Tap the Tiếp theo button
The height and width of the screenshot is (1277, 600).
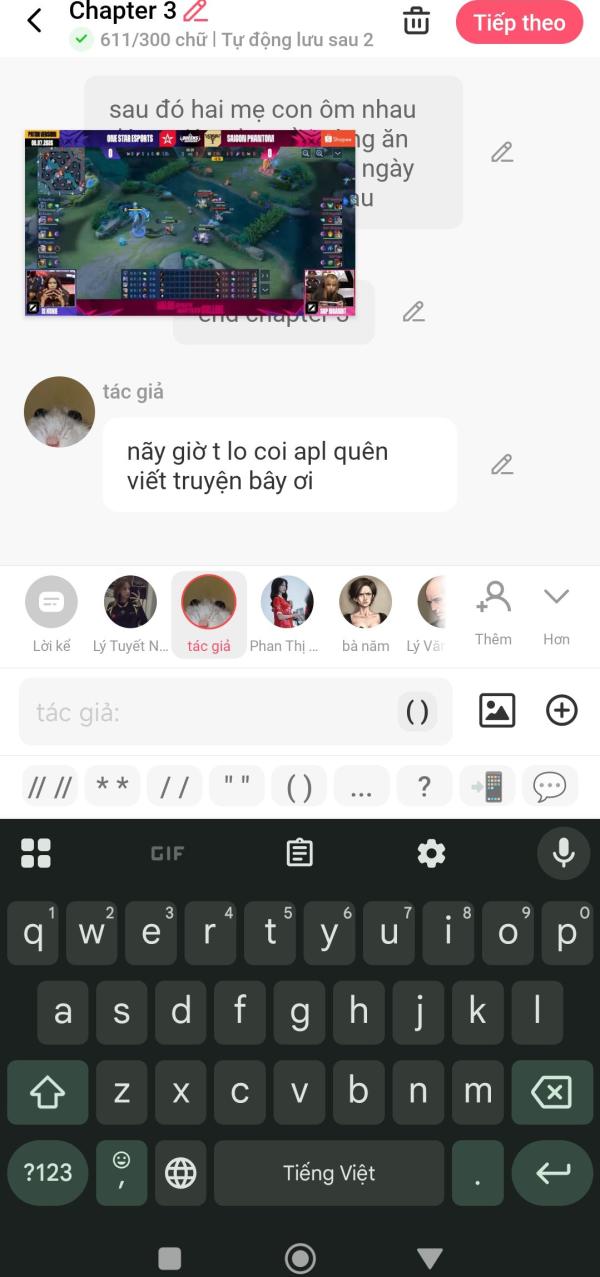519,22
